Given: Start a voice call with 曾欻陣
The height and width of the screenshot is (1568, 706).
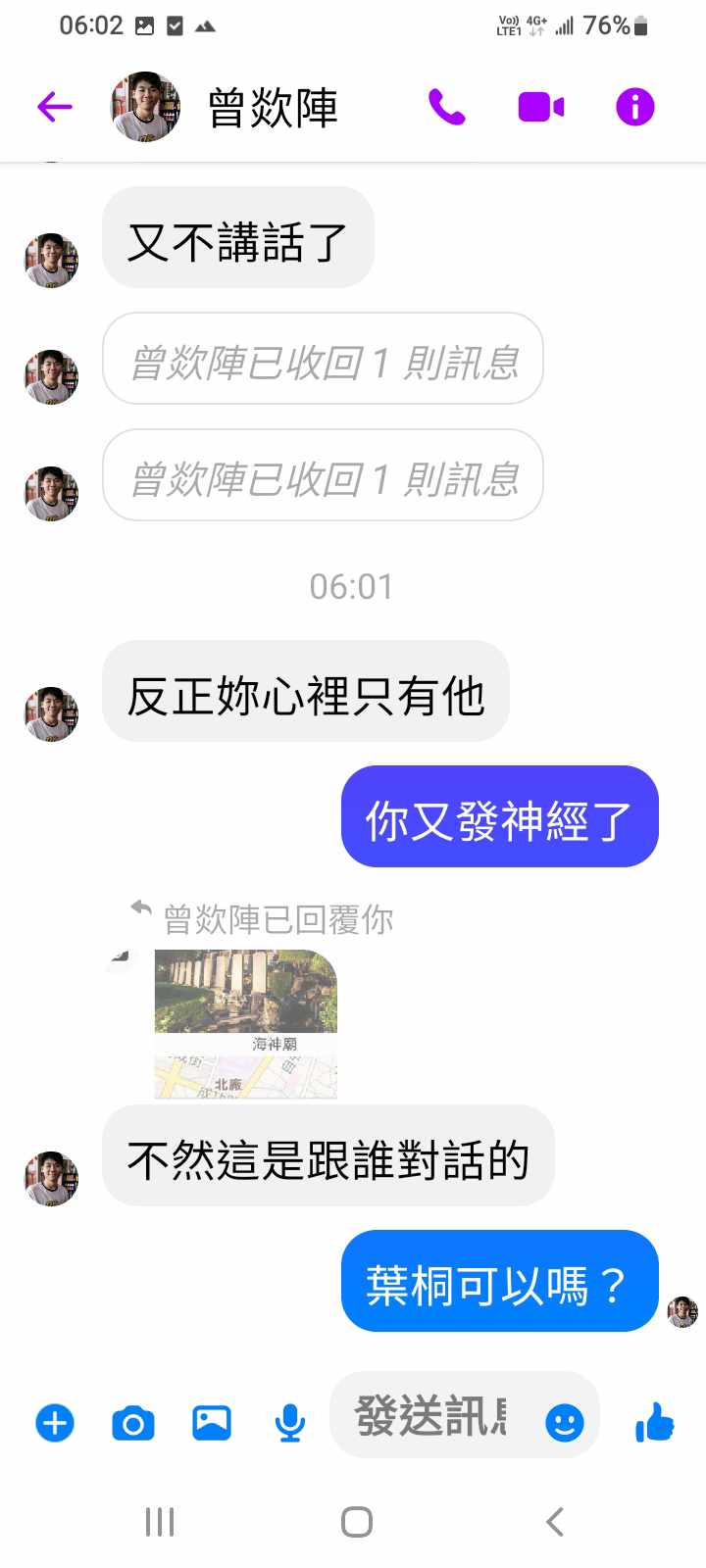Looking at the screenshot, I should pos(446,107).
